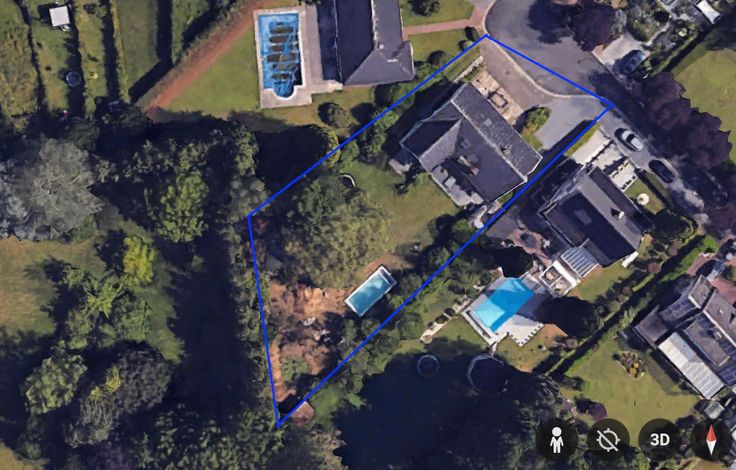Open Street View with the pegman icon
The width and height of the screenshot is (736, 470).
(557, 439)
